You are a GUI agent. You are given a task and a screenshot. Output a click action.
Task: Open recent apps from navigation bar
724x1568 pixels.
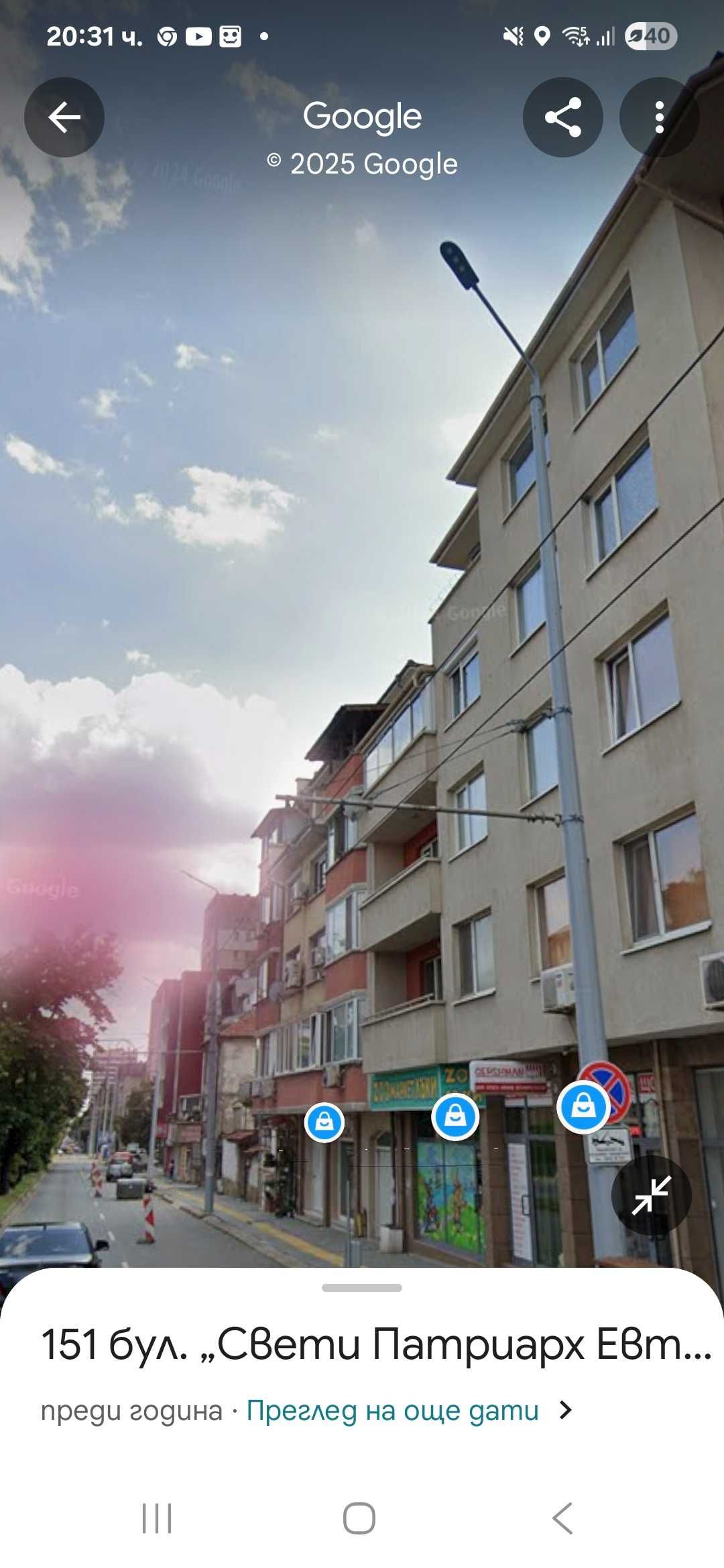157,1518
